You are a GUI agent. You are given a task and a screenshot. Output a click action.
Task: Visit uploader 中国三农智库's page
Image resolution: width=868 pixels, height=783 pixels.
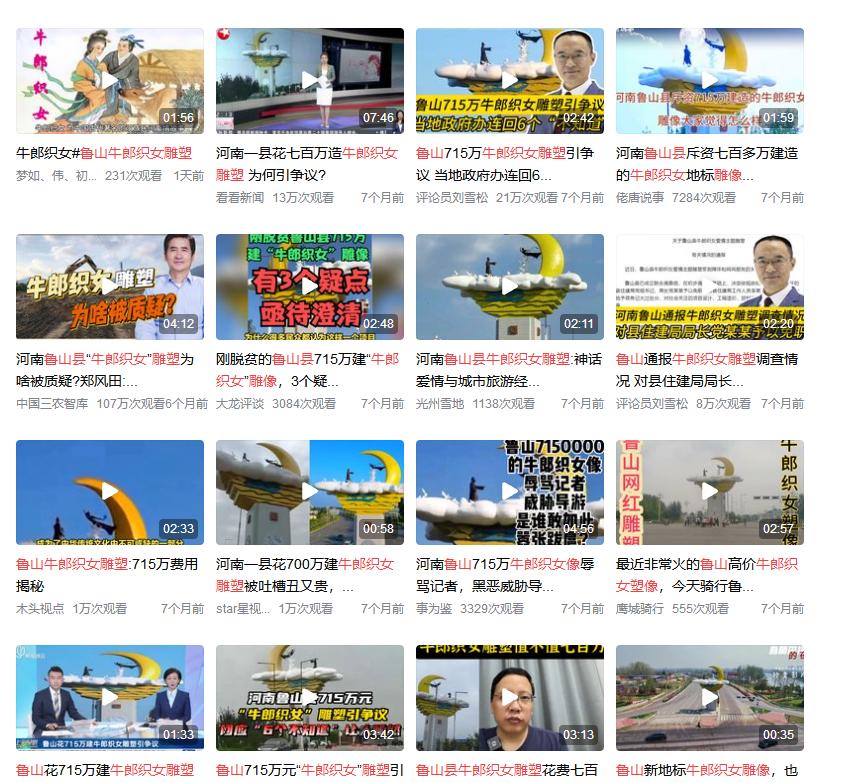52,404
